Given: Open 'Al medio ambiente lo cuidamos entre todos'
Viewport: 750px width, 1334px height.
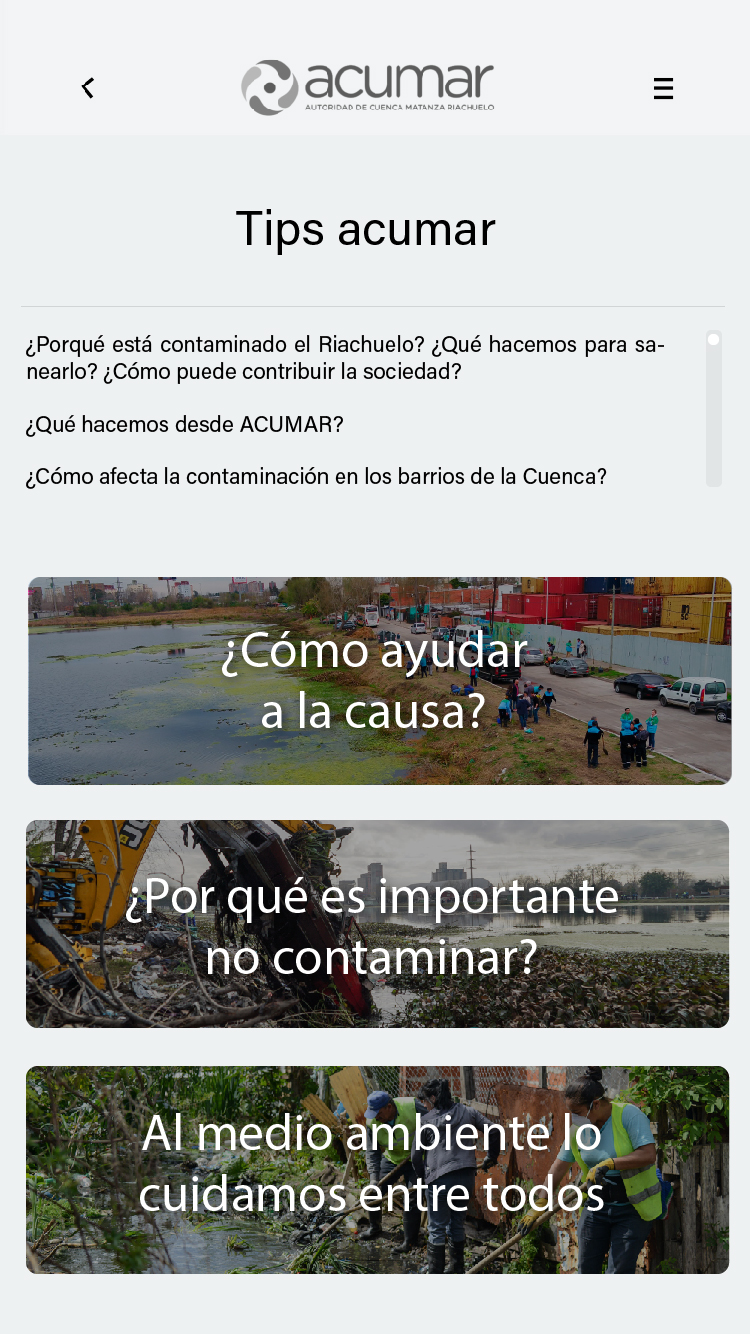Looking at the screenshot, I should pos(377,1169).
